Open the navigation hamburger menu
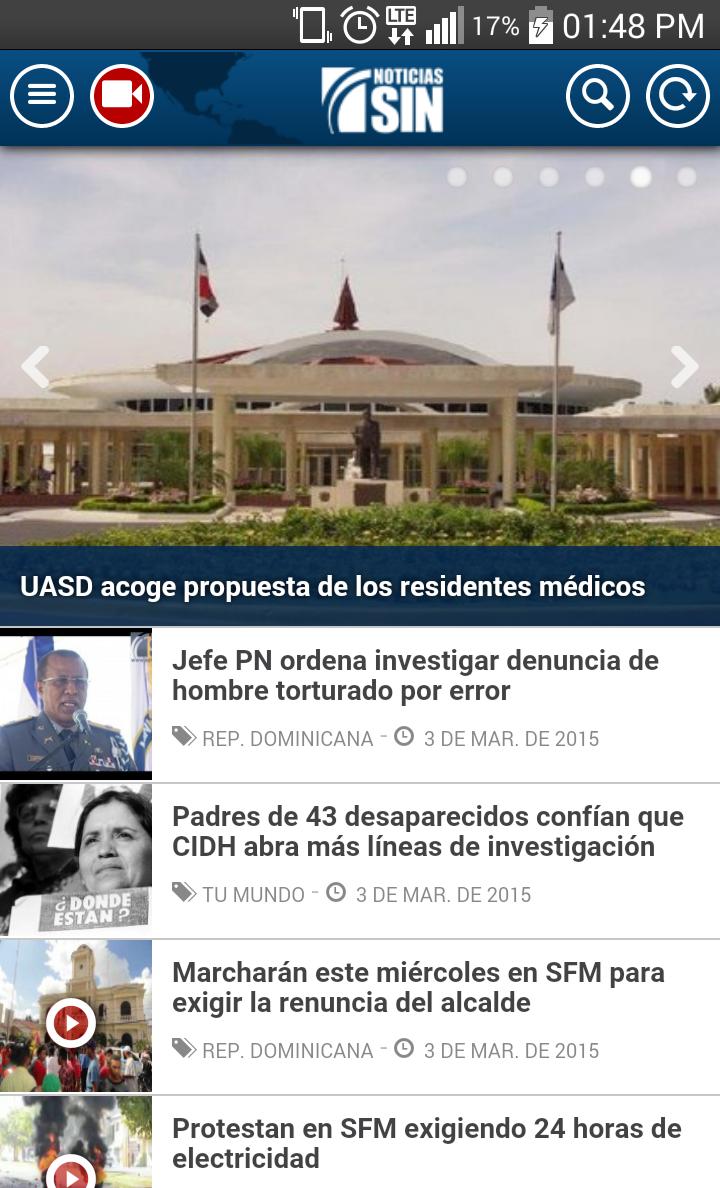The width and height of the screenshot is (720, 1188). [x=41, y=96]
